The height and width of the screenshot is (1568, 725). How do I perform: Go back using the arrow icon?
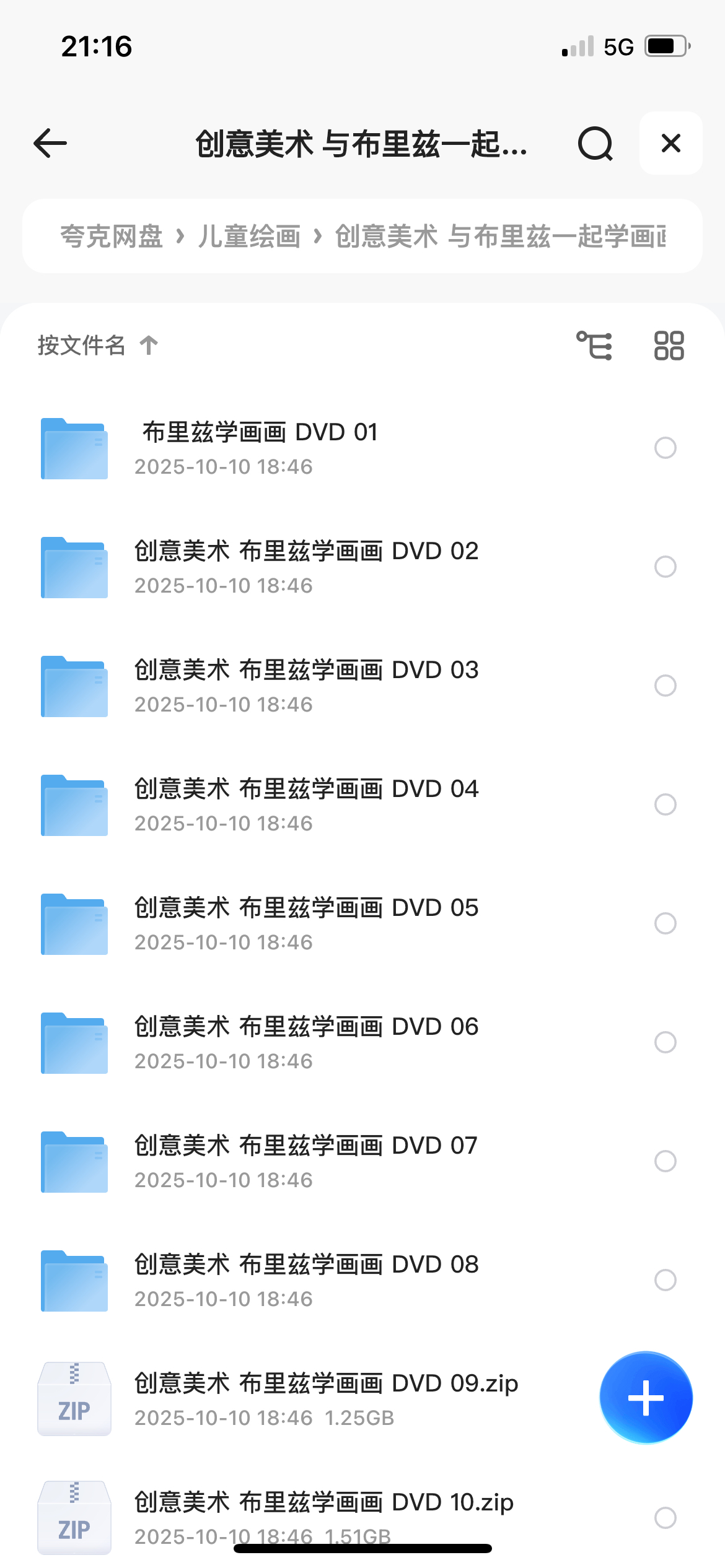click(x=50, y=144)
